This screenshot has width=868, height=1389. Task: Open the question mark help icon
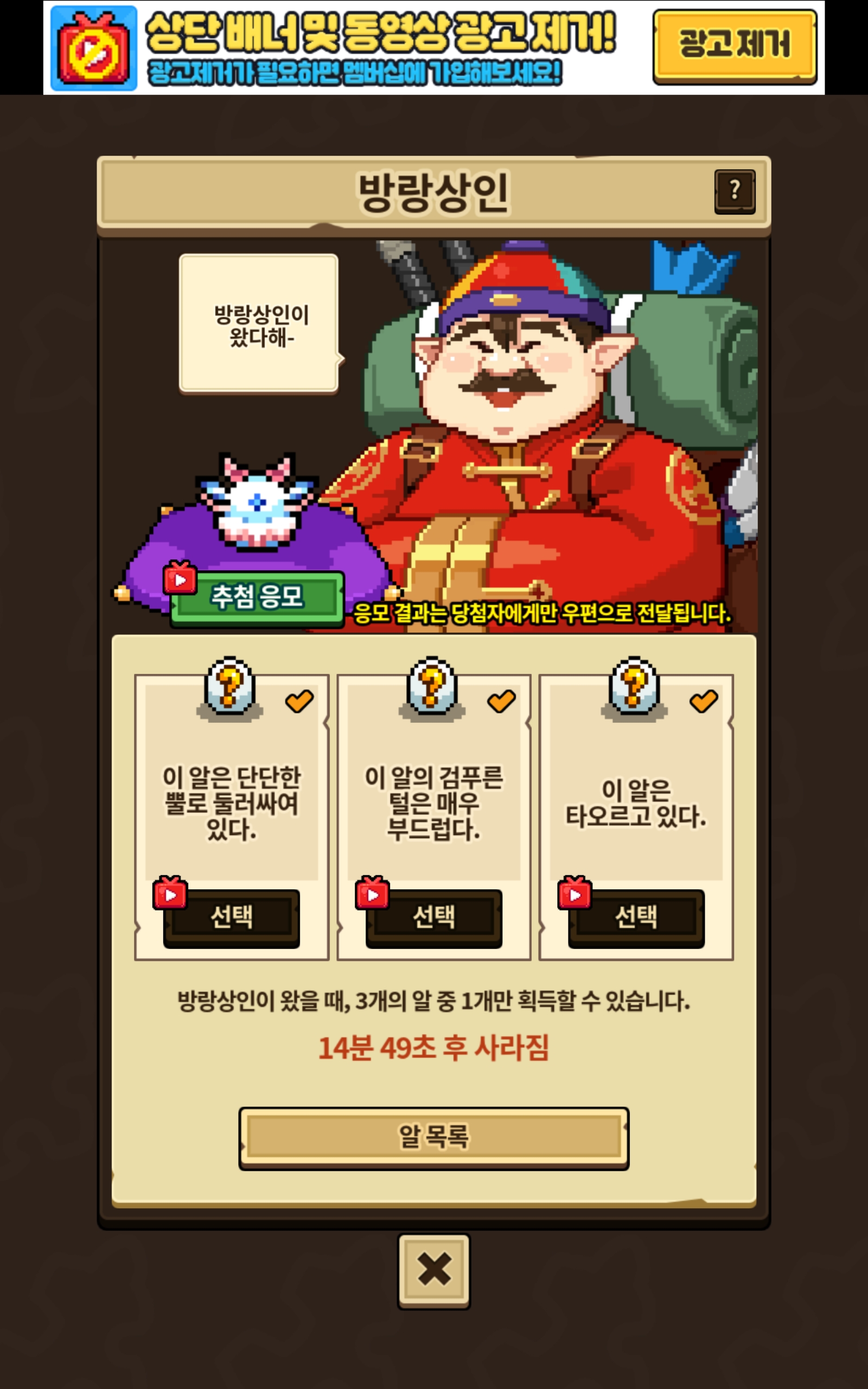click(734, 191)
